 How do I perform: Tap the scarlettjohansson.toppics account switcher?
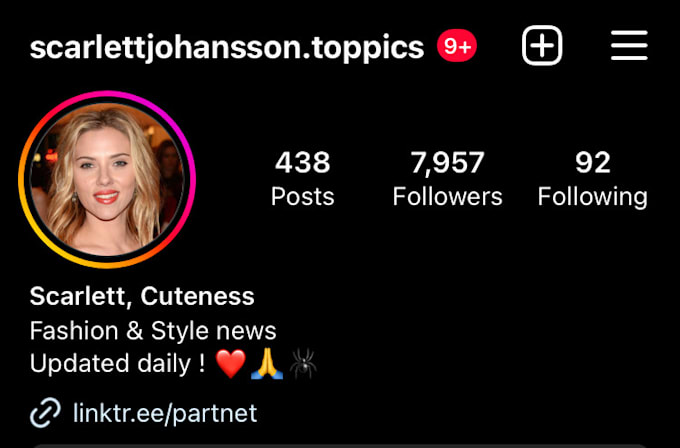(227, 47)
